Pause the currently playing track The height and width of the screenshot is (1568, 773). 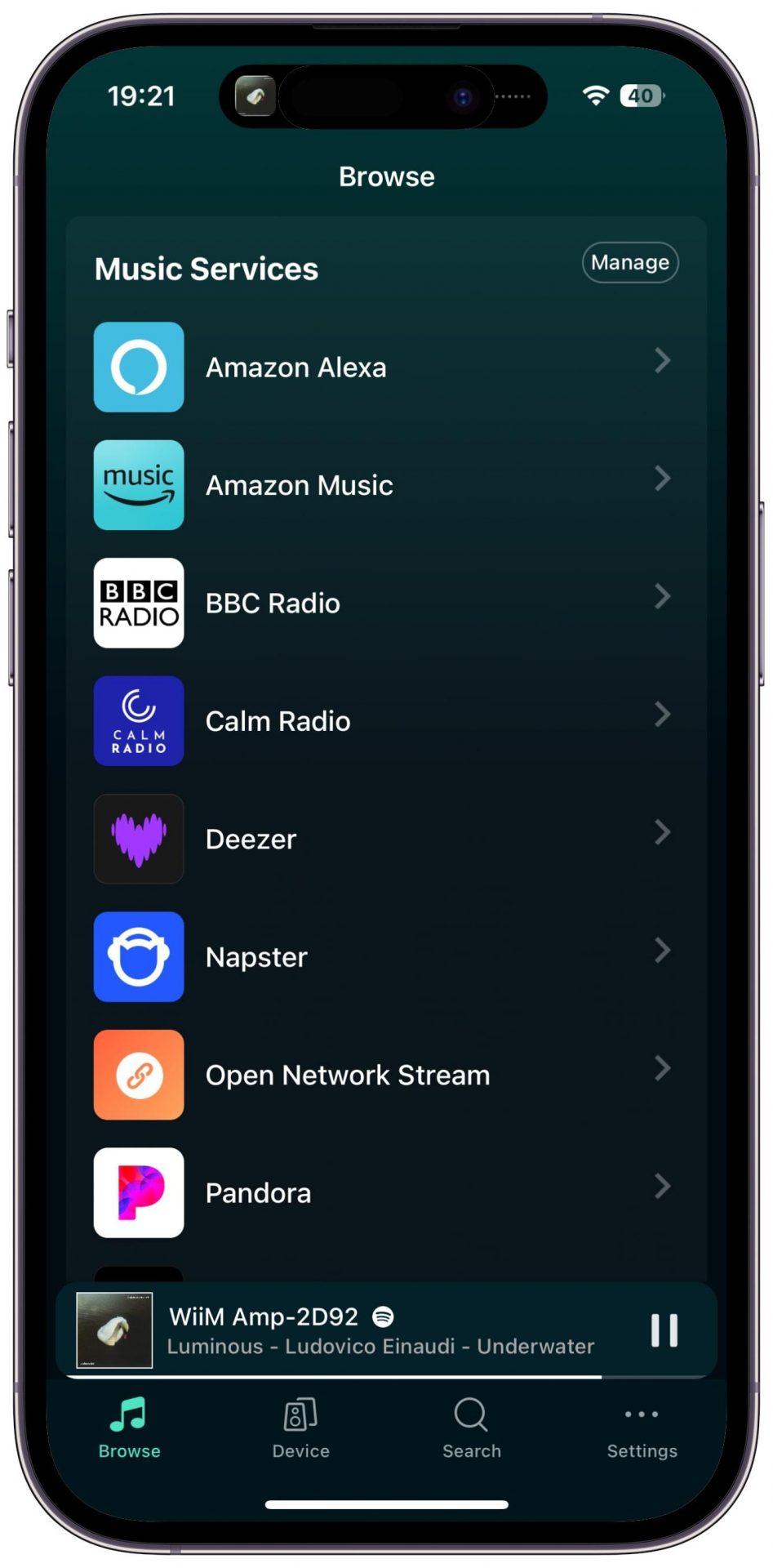(x=664, y=1330)
